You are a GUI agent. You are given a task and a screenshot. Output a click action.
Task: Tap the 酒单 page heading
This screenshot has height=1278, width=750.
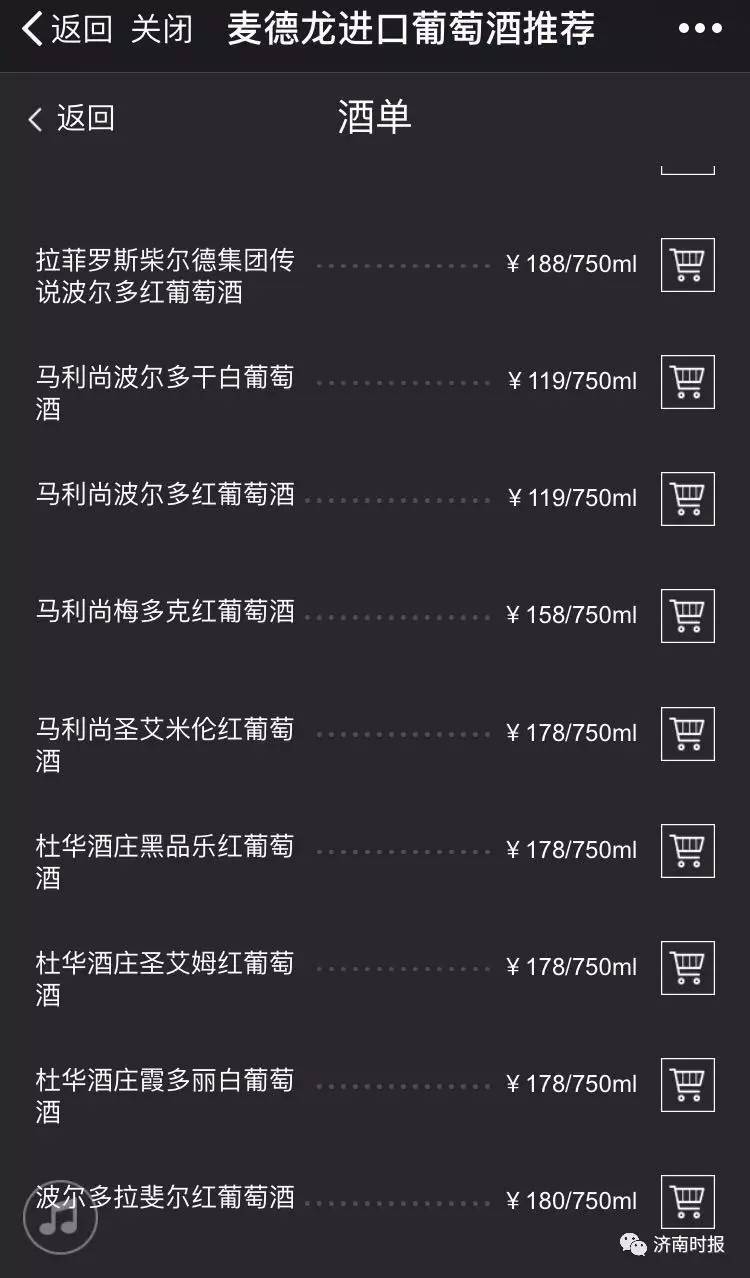point(375,117)
